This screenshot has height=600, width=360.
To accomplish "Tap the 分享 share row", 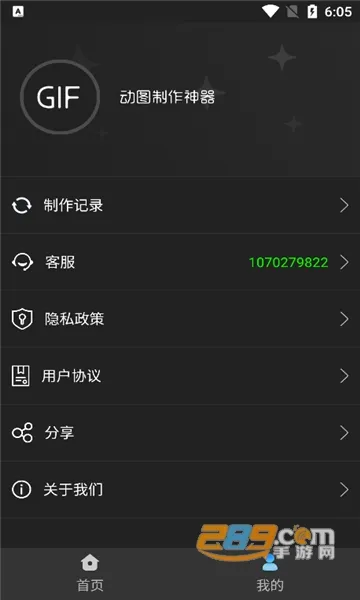I will pos(180,433).
